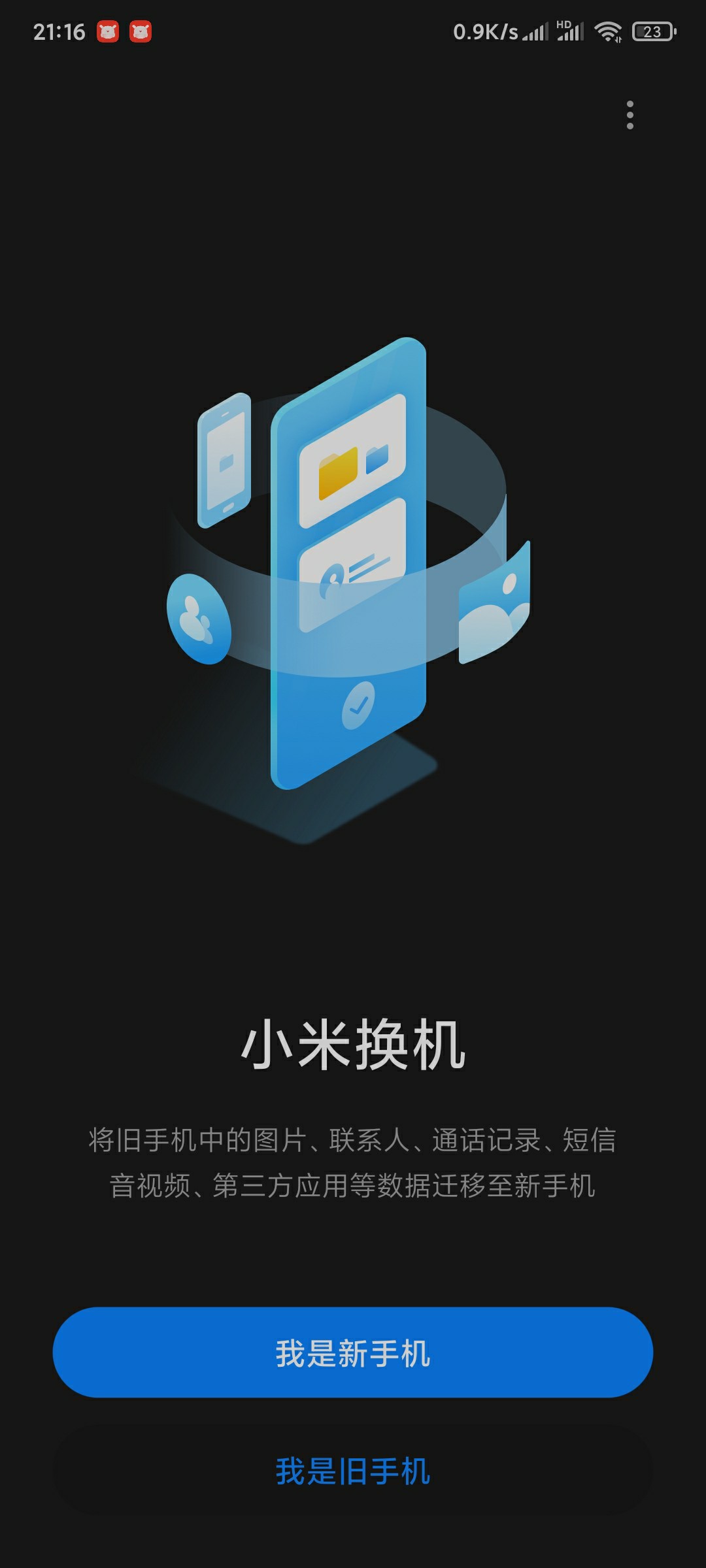This screenshot has height=1568, width=706.
Task: Choose 我是旧手机 option
Action: coord(353,1471)
